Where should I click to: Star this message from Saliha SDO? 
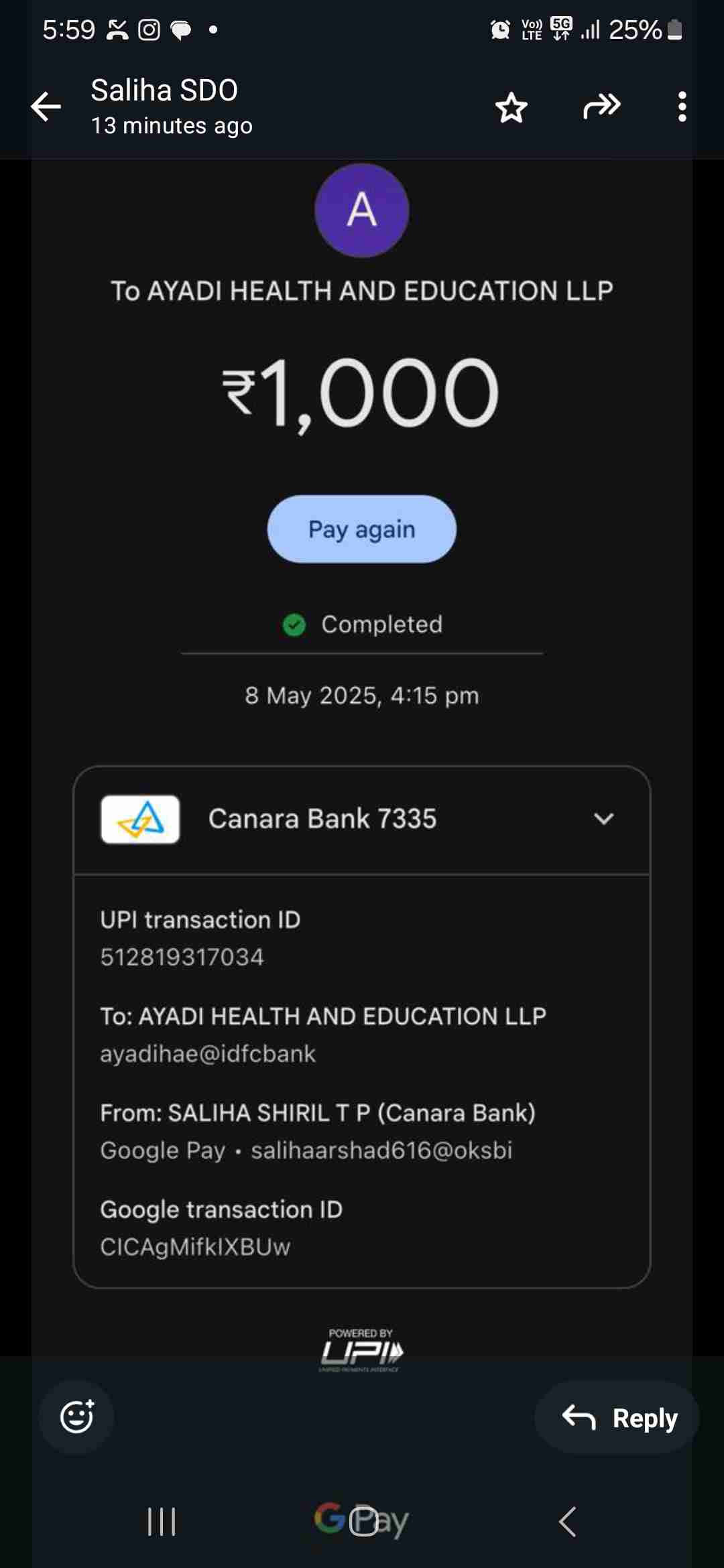click(511, 107)
